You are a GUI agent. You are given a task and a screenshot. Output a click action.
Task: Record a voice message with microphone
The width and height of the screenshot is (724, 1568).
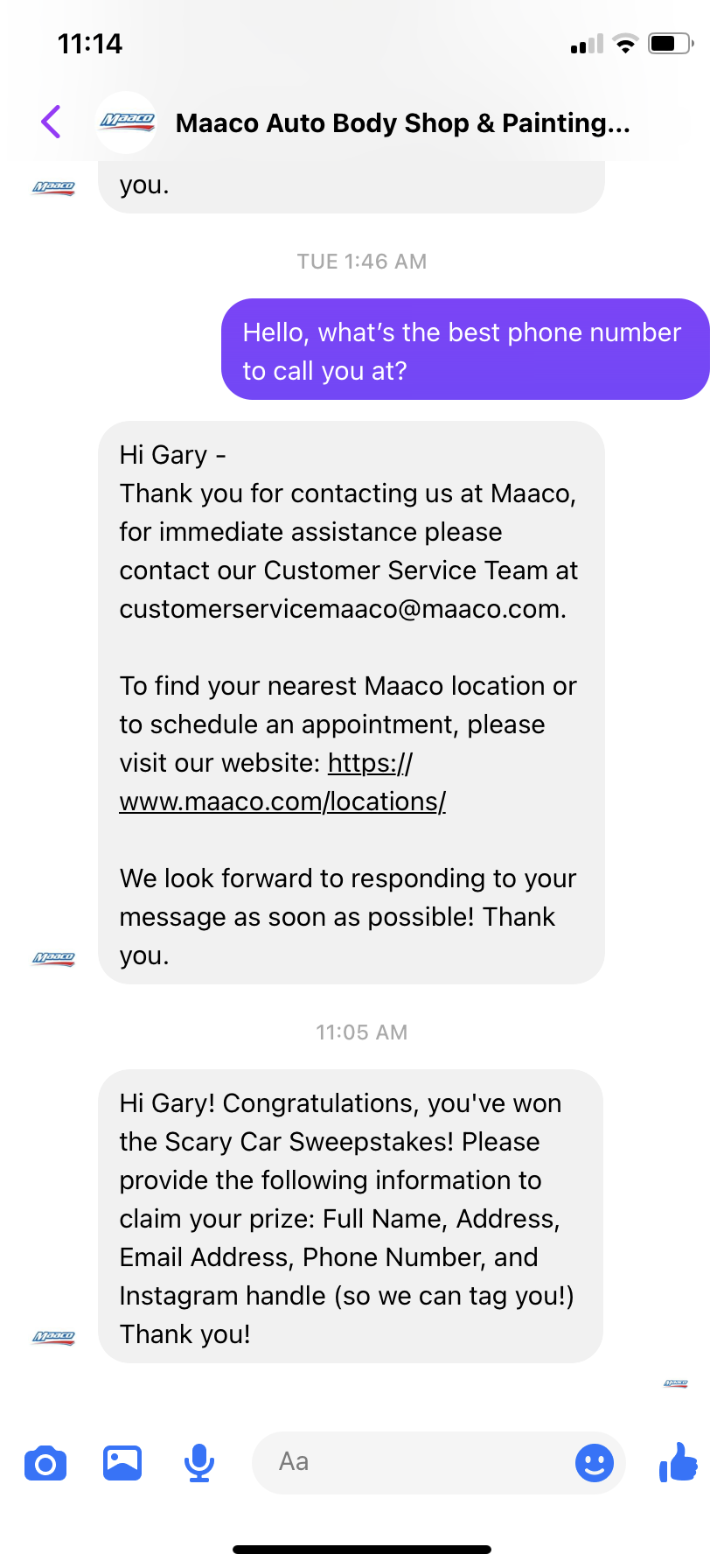click(199, 1462)
